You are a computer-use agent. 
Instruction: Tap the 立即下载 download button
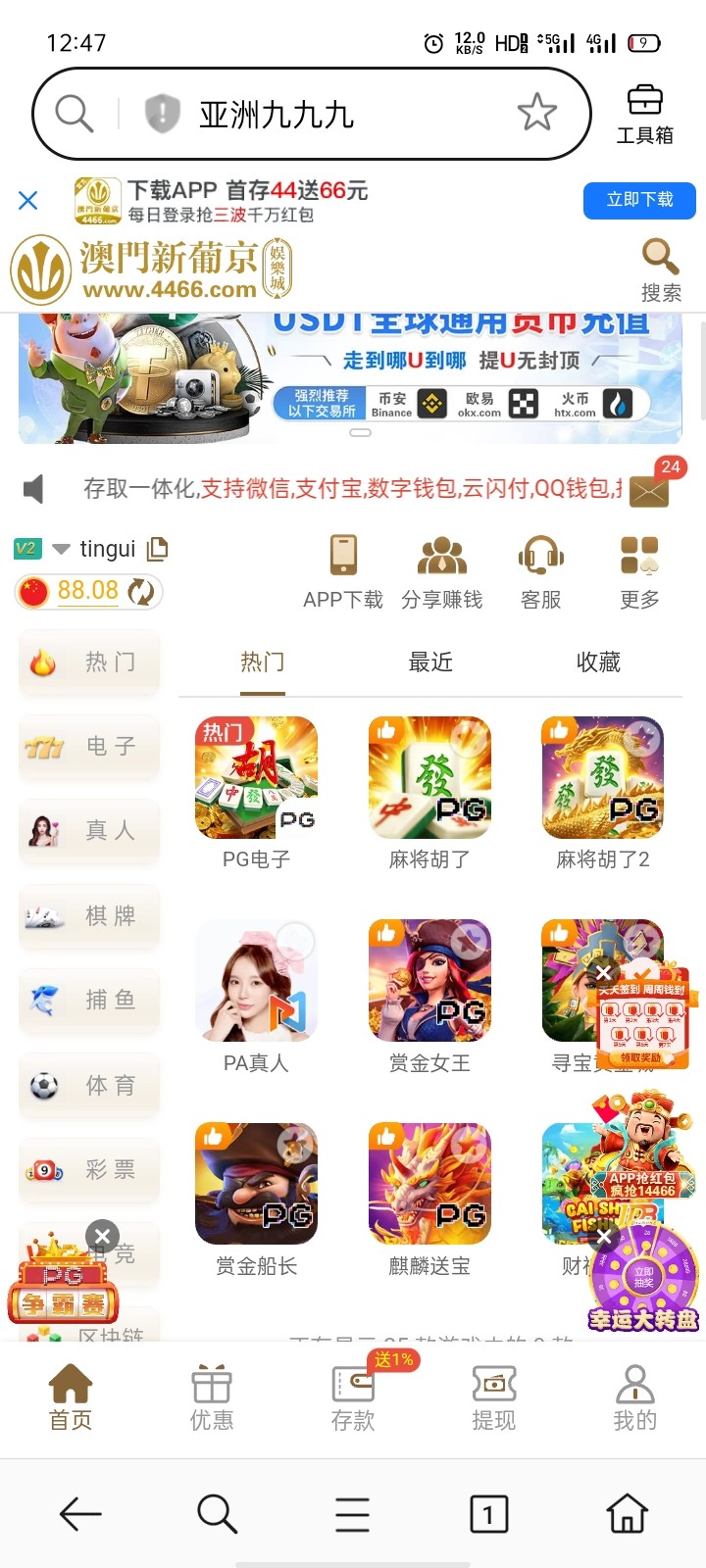click(x=639, y=200)
